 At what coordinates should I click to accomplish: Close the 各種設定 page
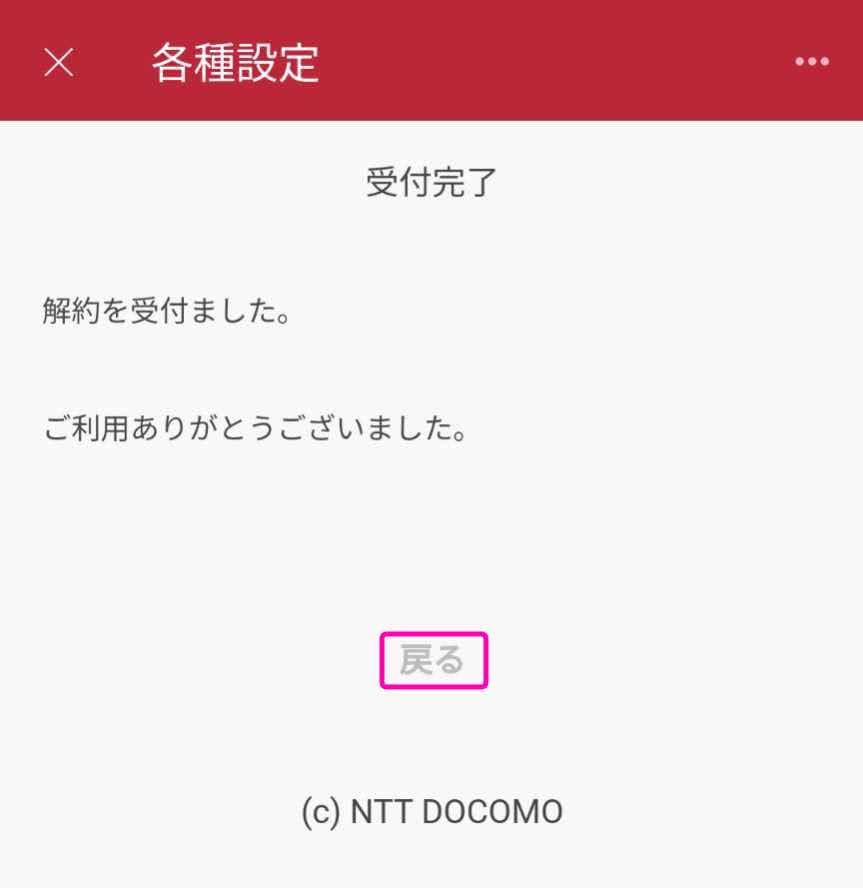coord(59,63)
